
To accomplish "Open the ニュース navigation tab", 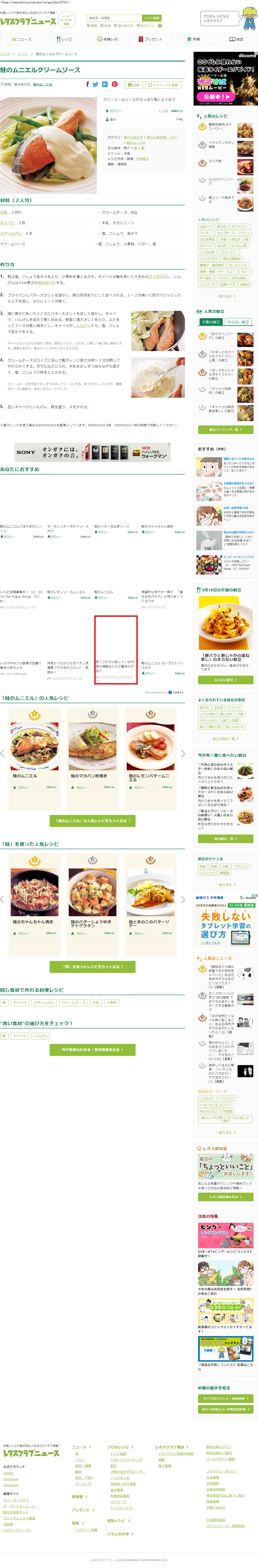I will click(21, 39).
